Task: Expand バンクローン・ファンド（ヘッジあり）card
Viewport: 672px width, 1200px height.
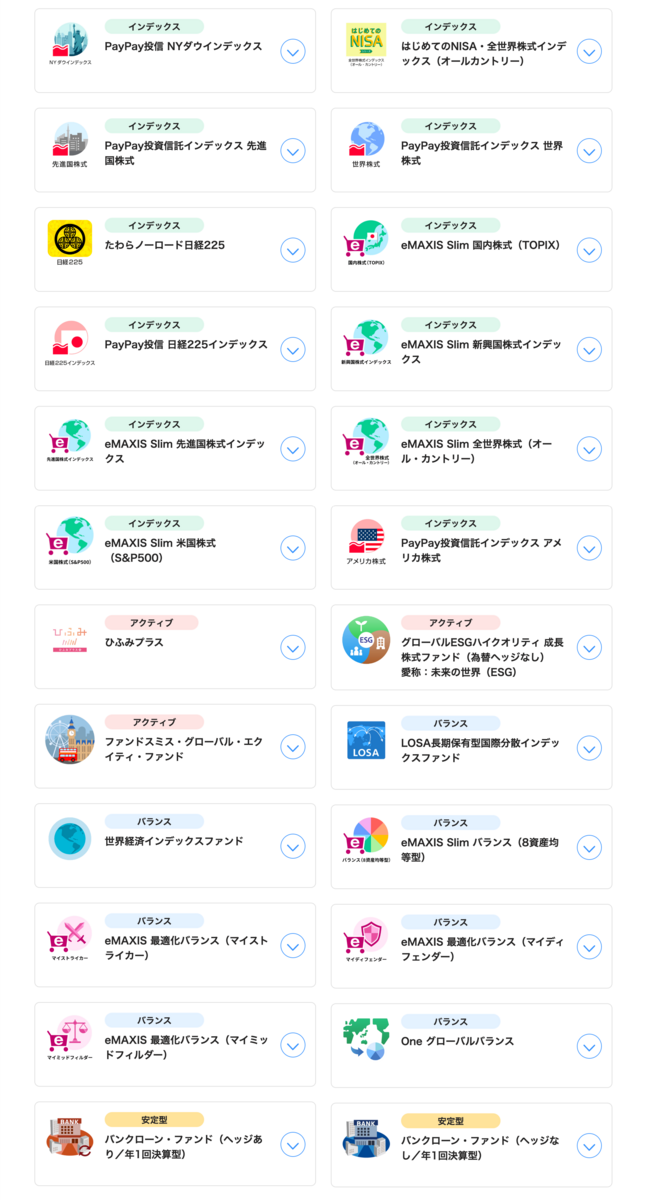Action: point(292,1145)
